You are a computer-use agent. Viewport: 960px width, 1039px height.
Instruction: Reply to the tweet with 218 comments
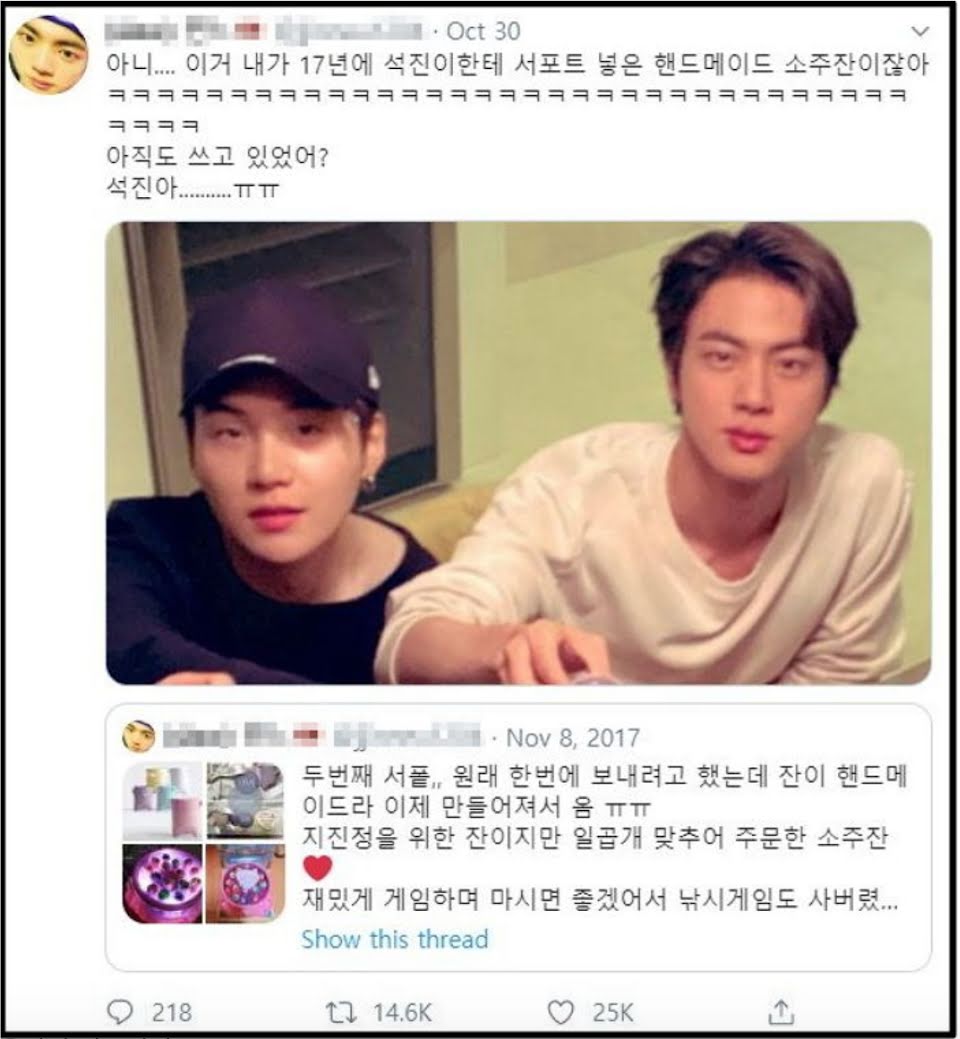(x=120, y=1012)
